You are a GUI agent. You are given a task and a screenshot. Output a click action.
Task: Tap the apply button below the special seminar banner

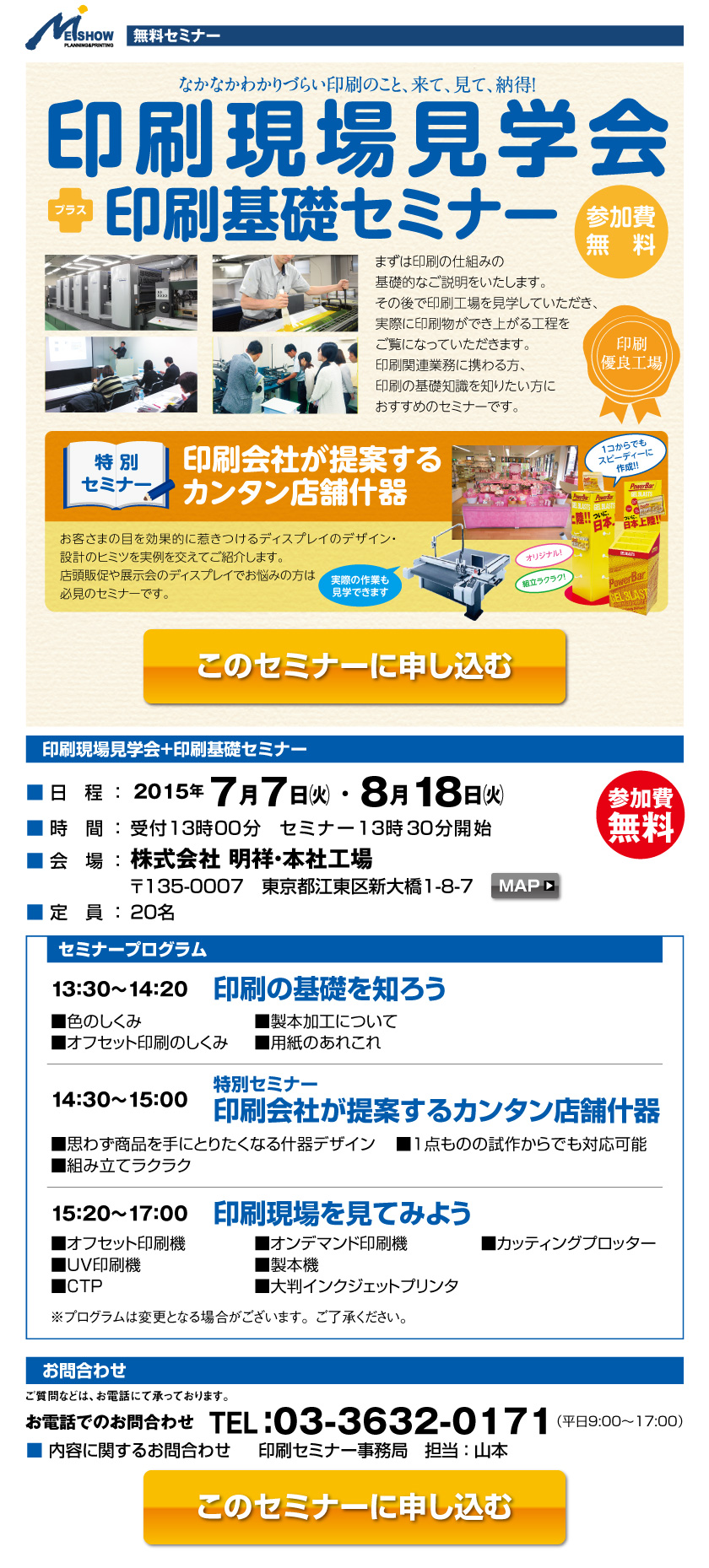354,666
